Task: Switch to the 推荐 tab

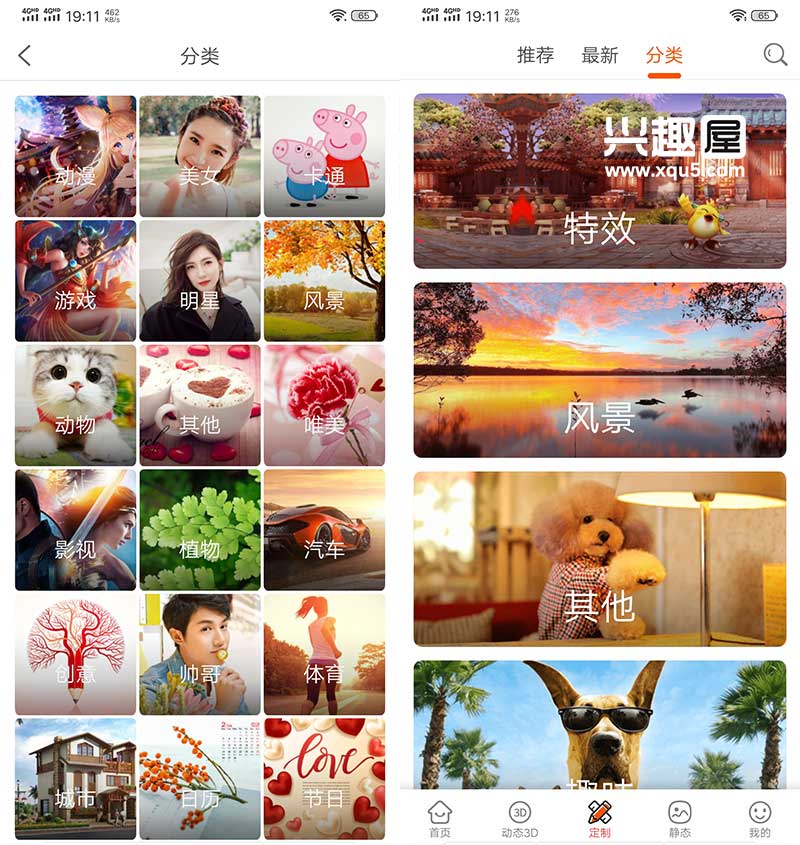Action: pos(535,56)
